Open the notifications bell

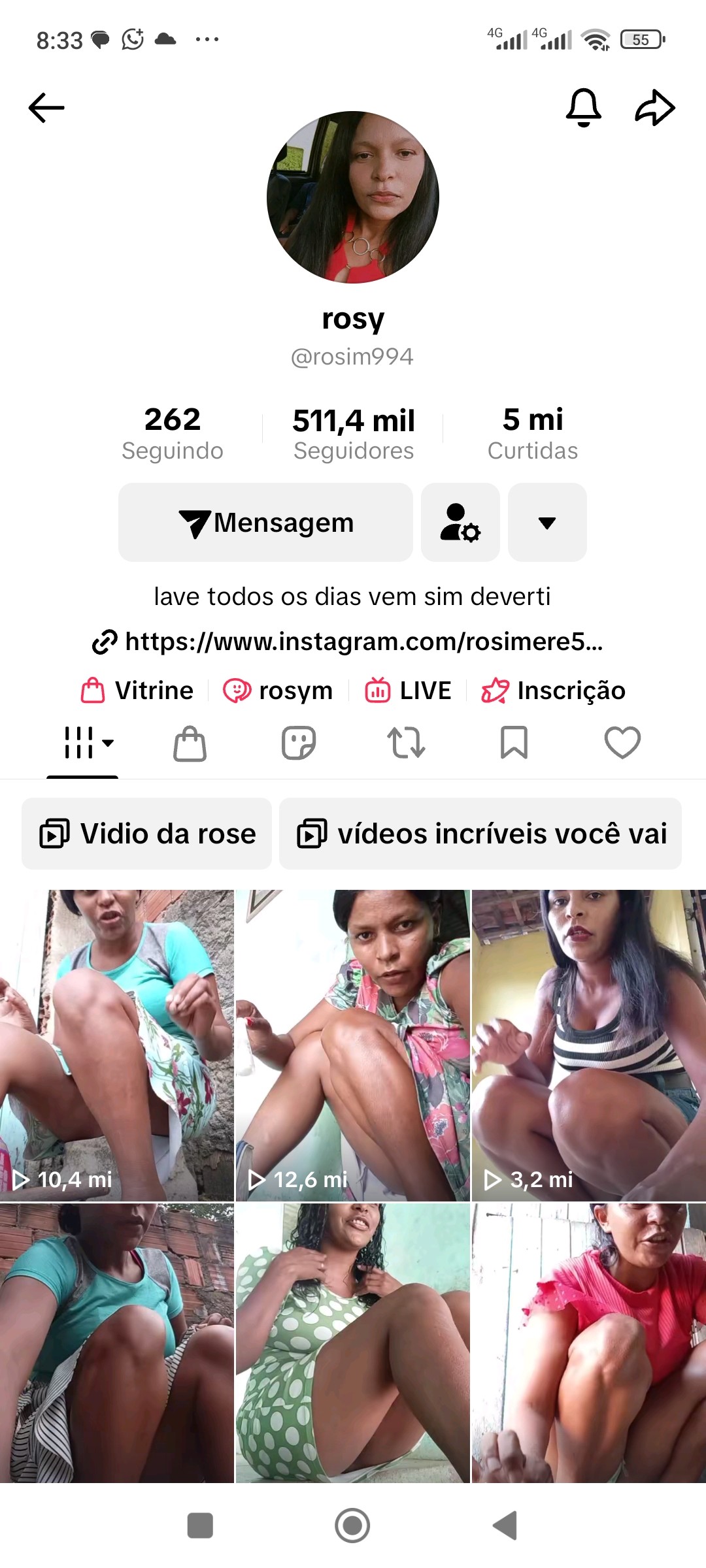click(x=583, y=107)
